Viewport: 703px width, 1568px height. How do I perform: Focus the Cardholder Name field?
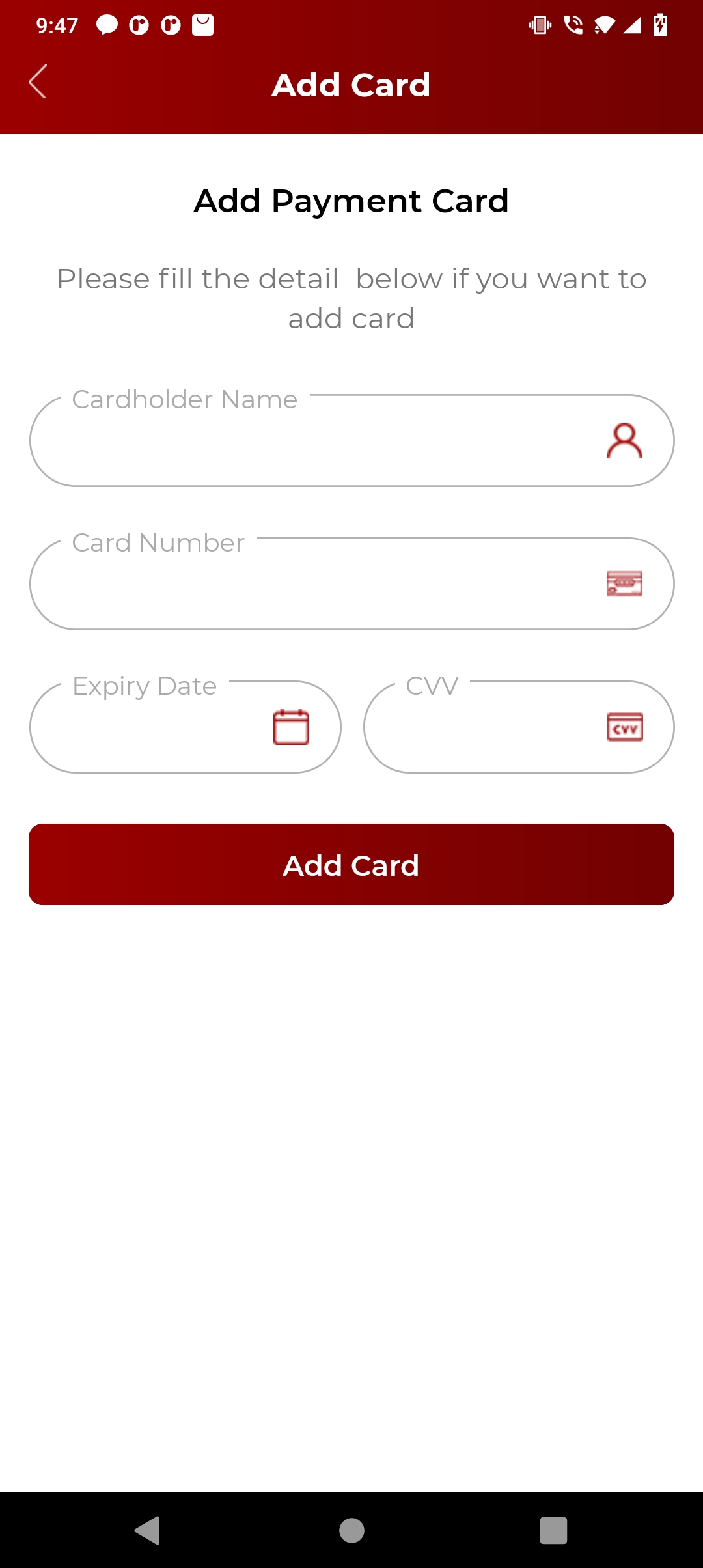tap(312, 441)
